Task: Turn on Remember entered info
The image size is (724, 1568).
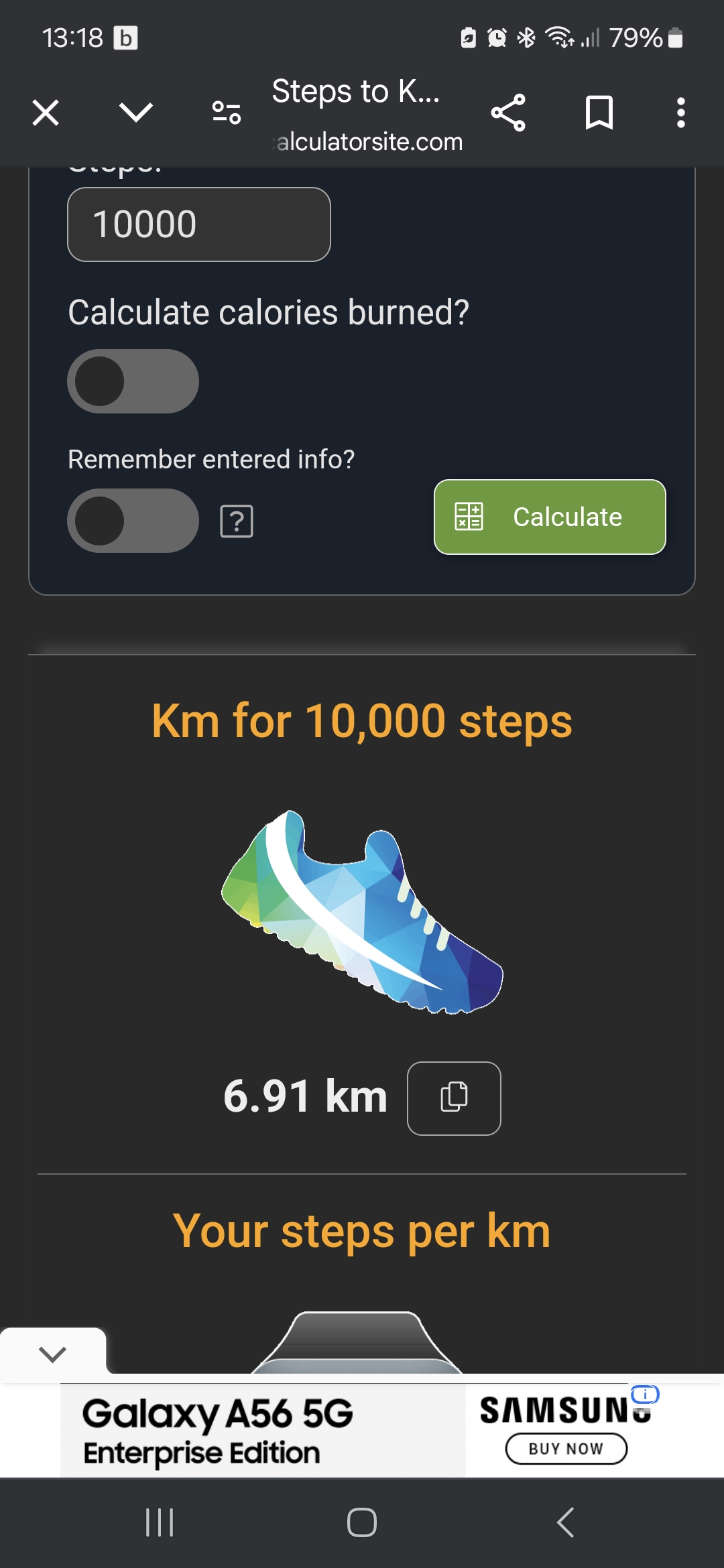Action: pos(133,521)
